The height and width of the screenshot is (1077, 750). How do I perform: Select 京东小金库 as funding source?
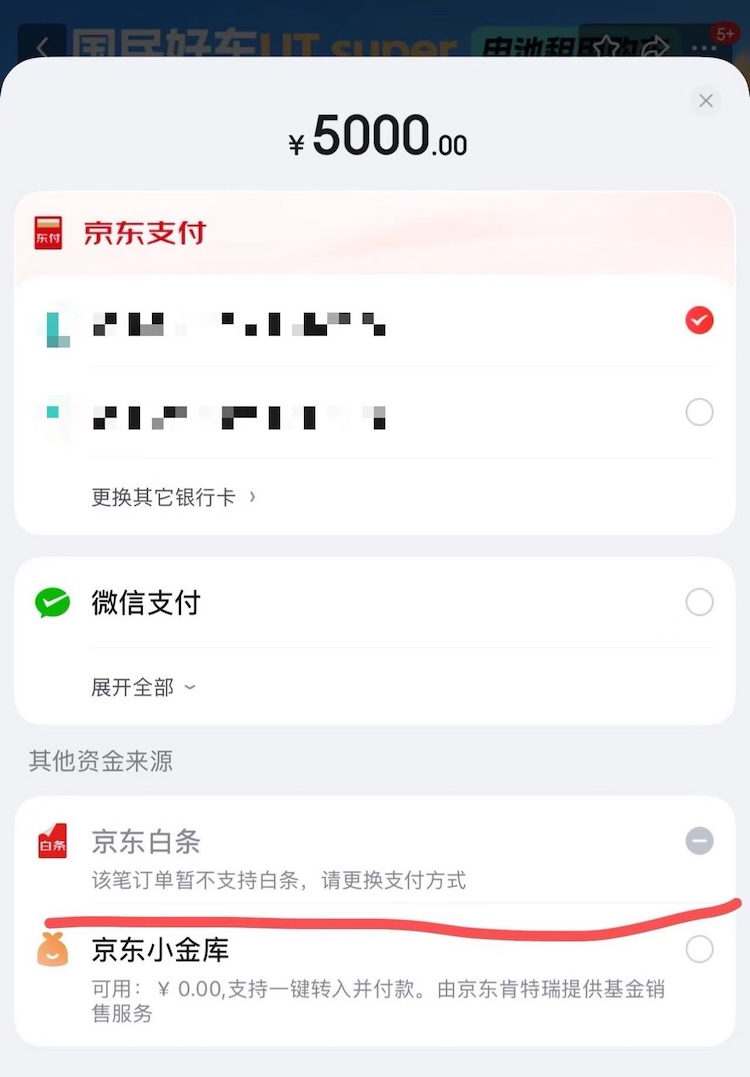[x=699, y=949]
